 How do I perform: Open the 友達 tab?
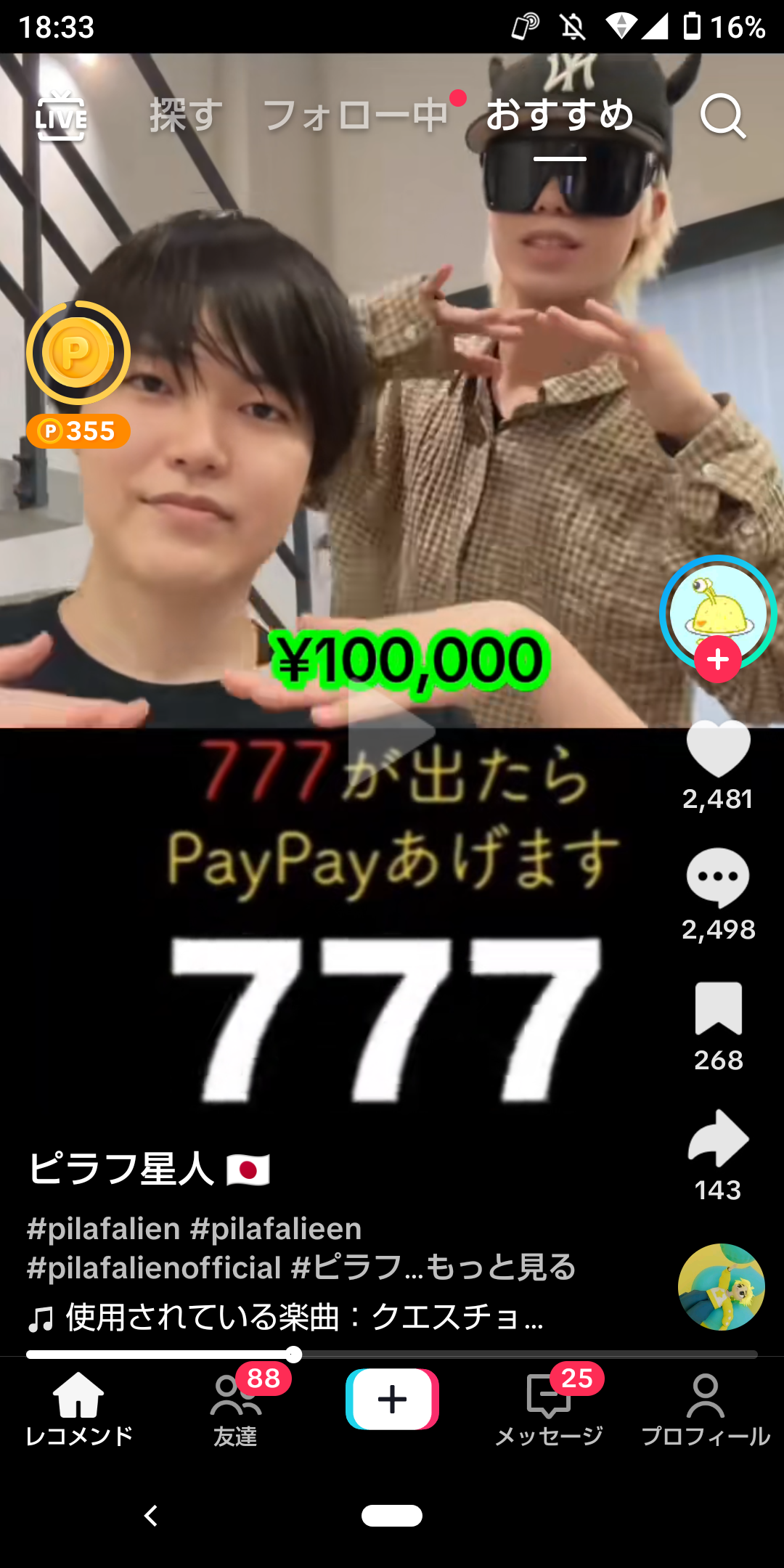point(235,1408)
